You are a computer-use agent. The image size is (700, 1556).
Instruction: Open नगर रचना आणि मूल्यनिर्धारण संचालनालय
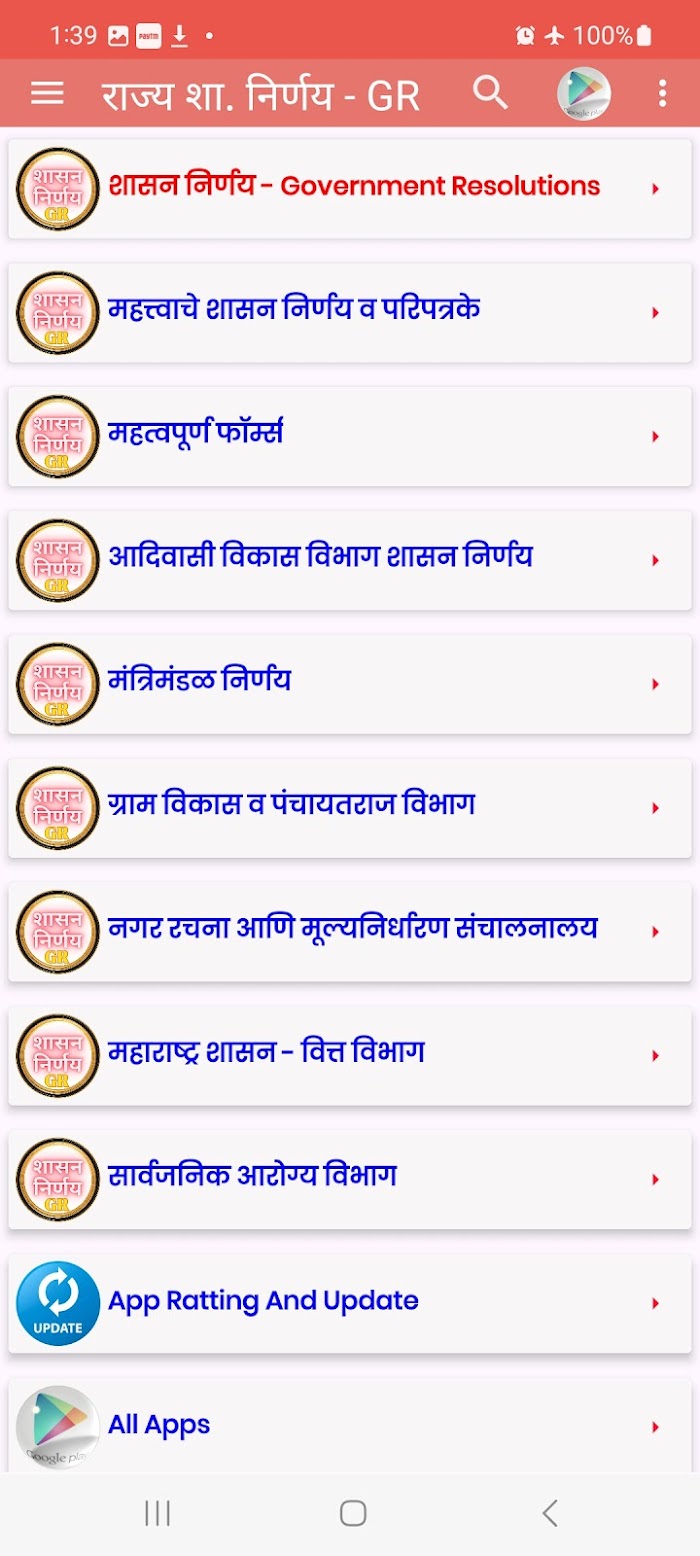[350, 932]
